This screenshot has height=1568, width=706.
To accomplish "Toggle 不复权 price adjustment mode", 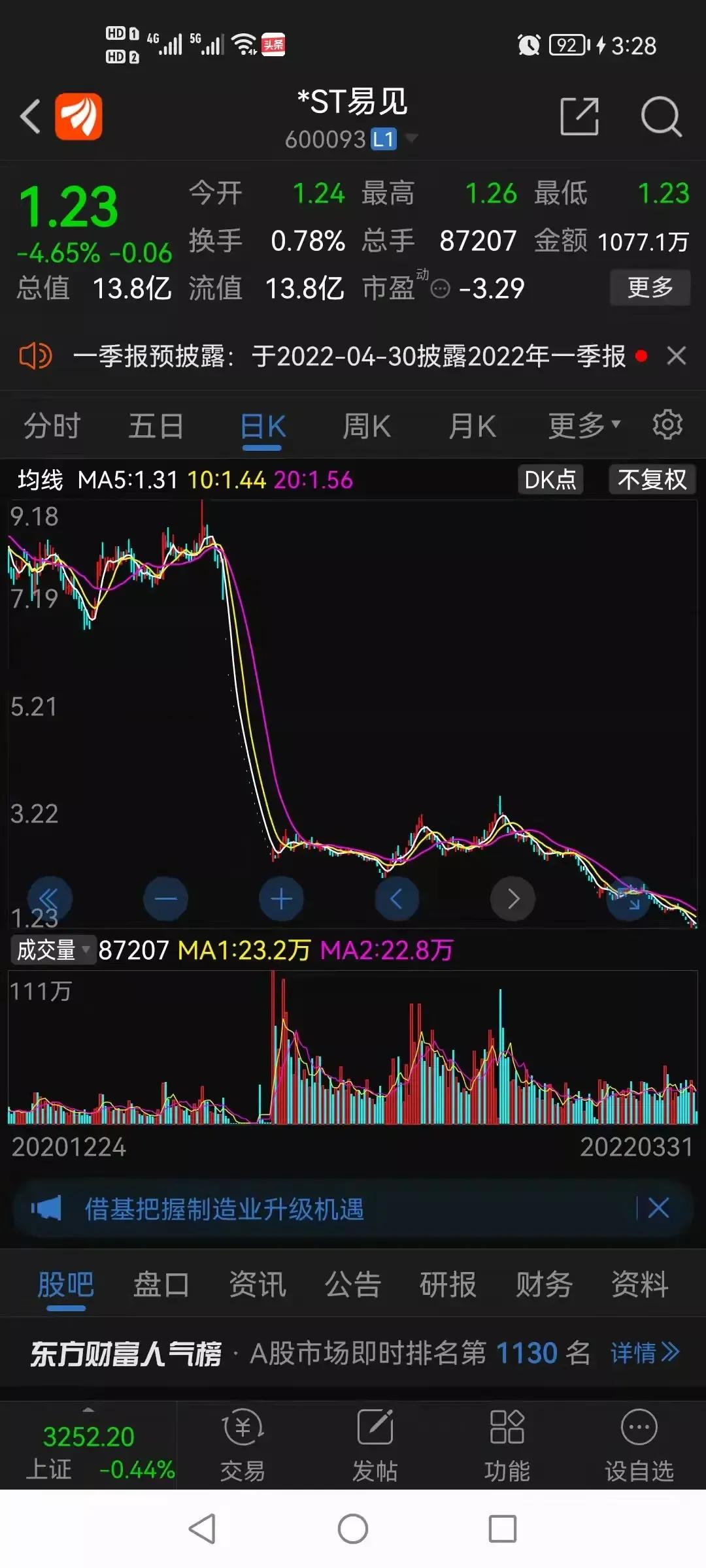I will pyautogui.click(x=651, y=479).
